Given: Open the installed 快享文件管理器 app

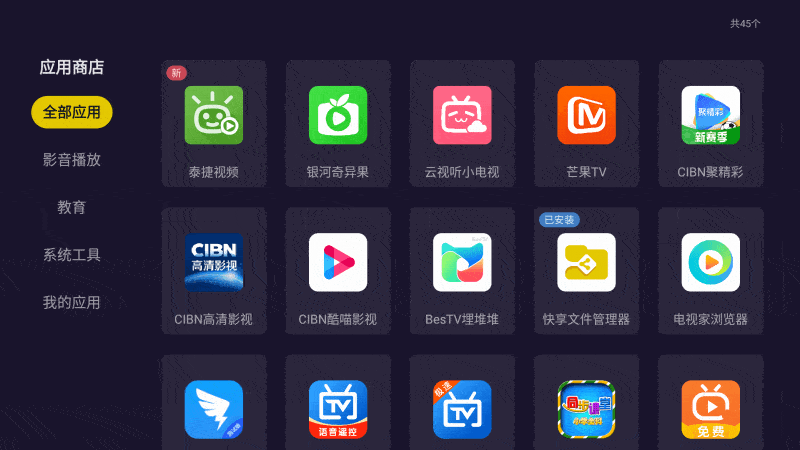Looking at the screenshot, I should pos(586,271).
